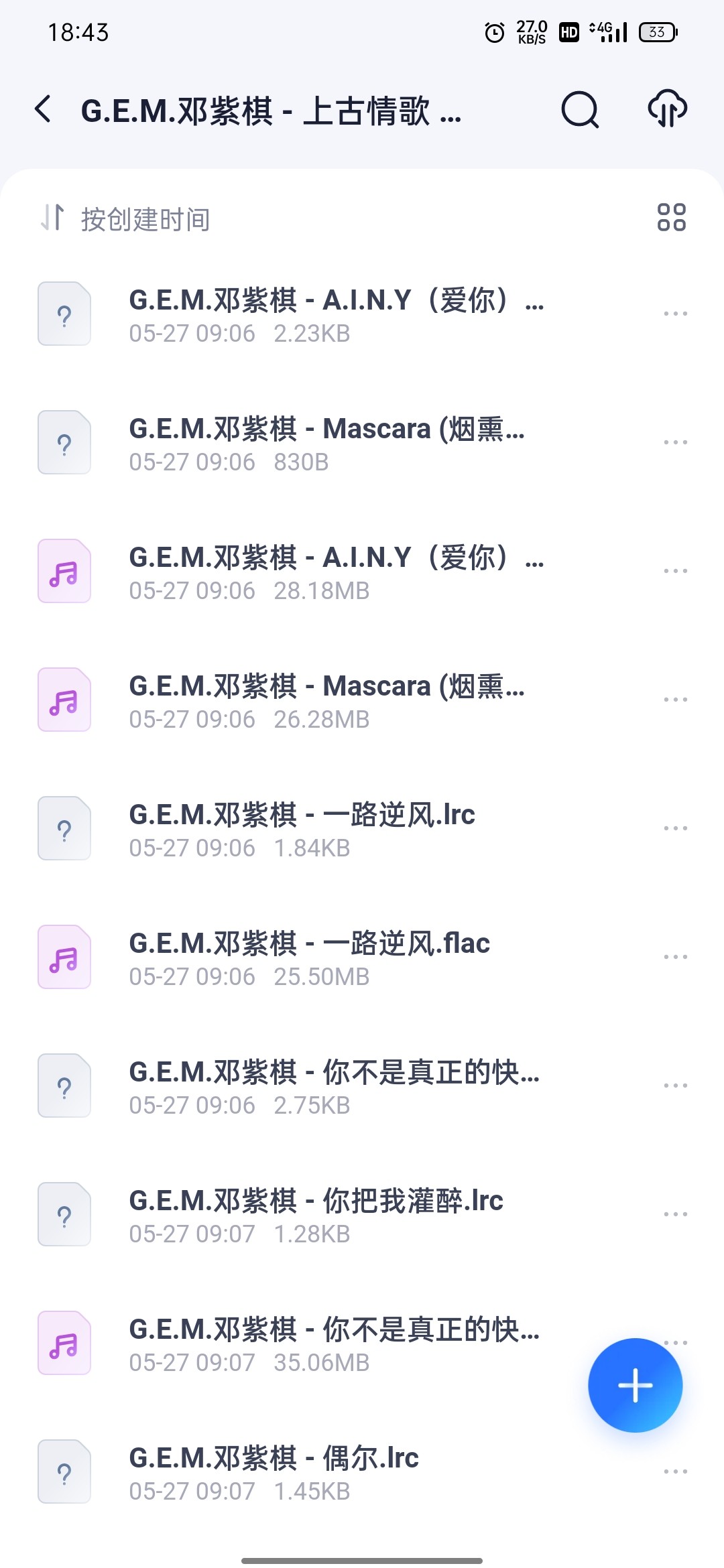Open the 2.23KB A.I.N.Y（爱你）file

[x=335, y=314]
